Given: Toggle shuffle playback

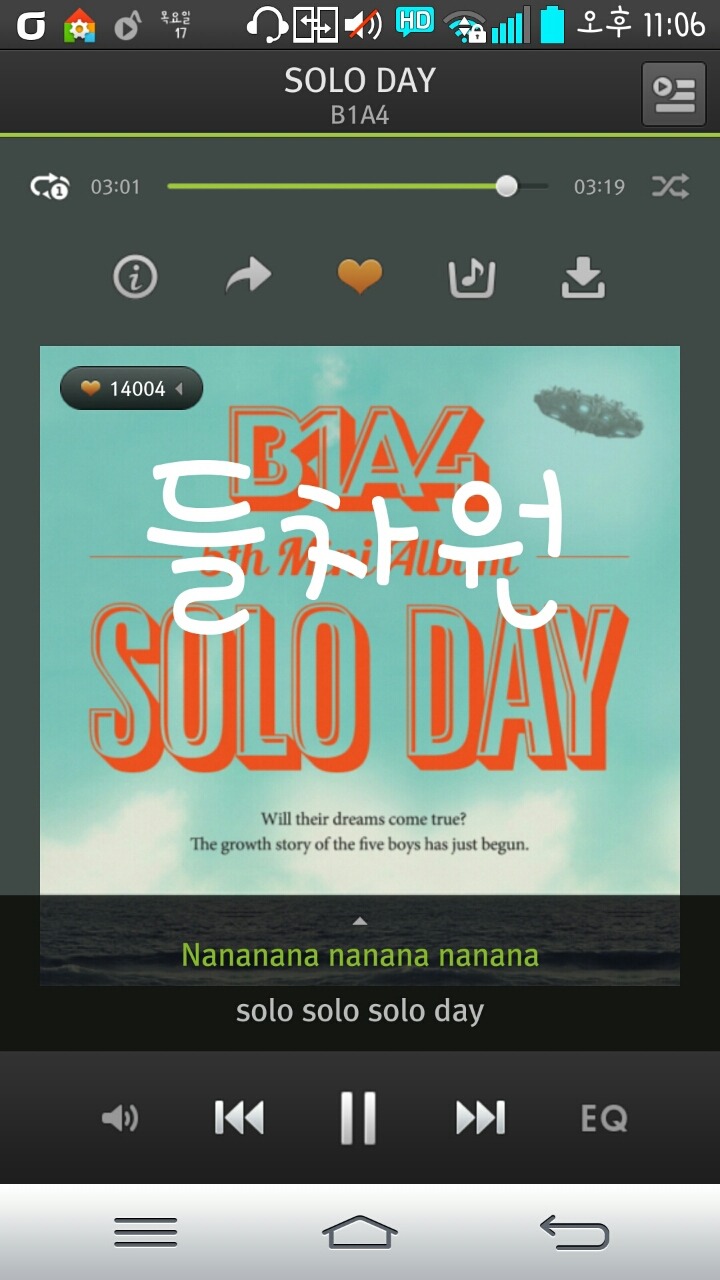Looking at the screenshot, I should (670, 186).
